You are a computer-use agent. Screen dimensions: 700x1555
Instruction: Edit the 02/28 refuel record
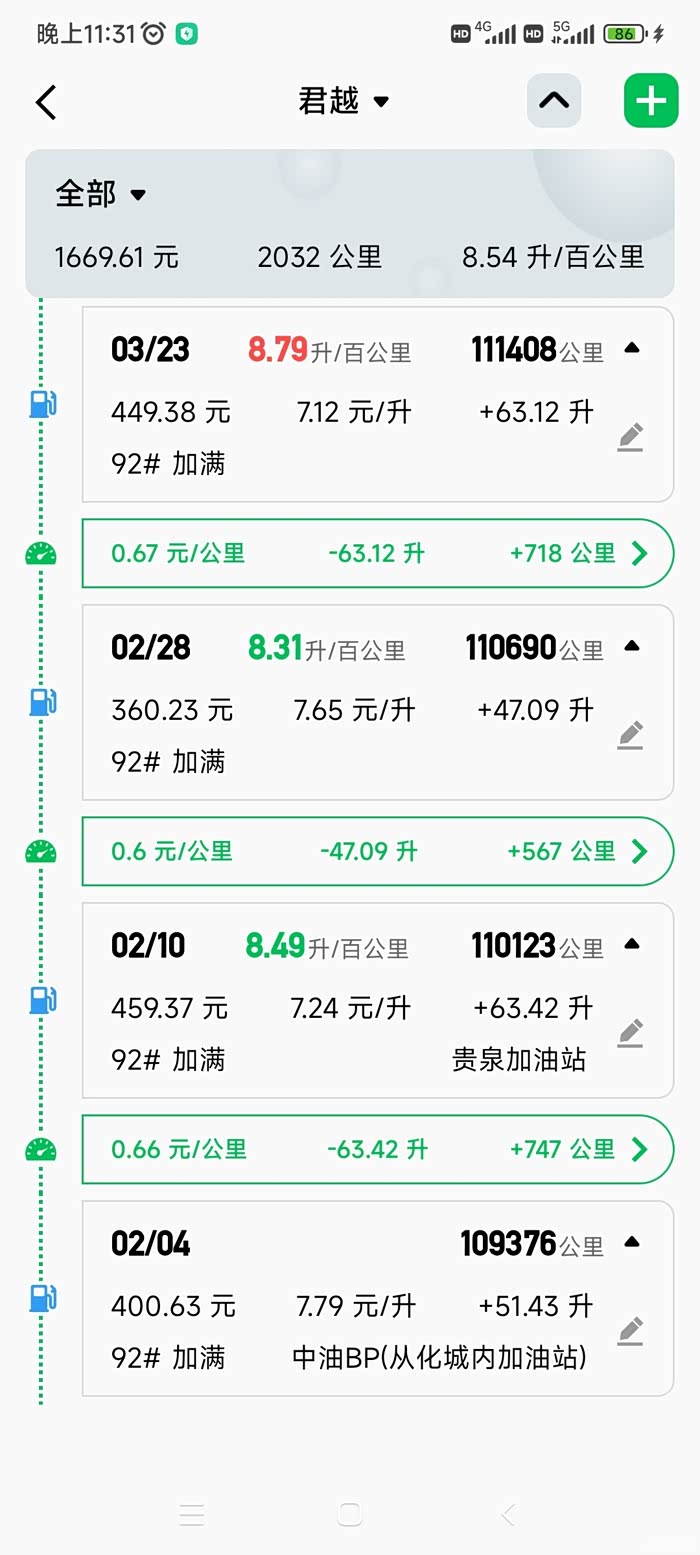630,735
